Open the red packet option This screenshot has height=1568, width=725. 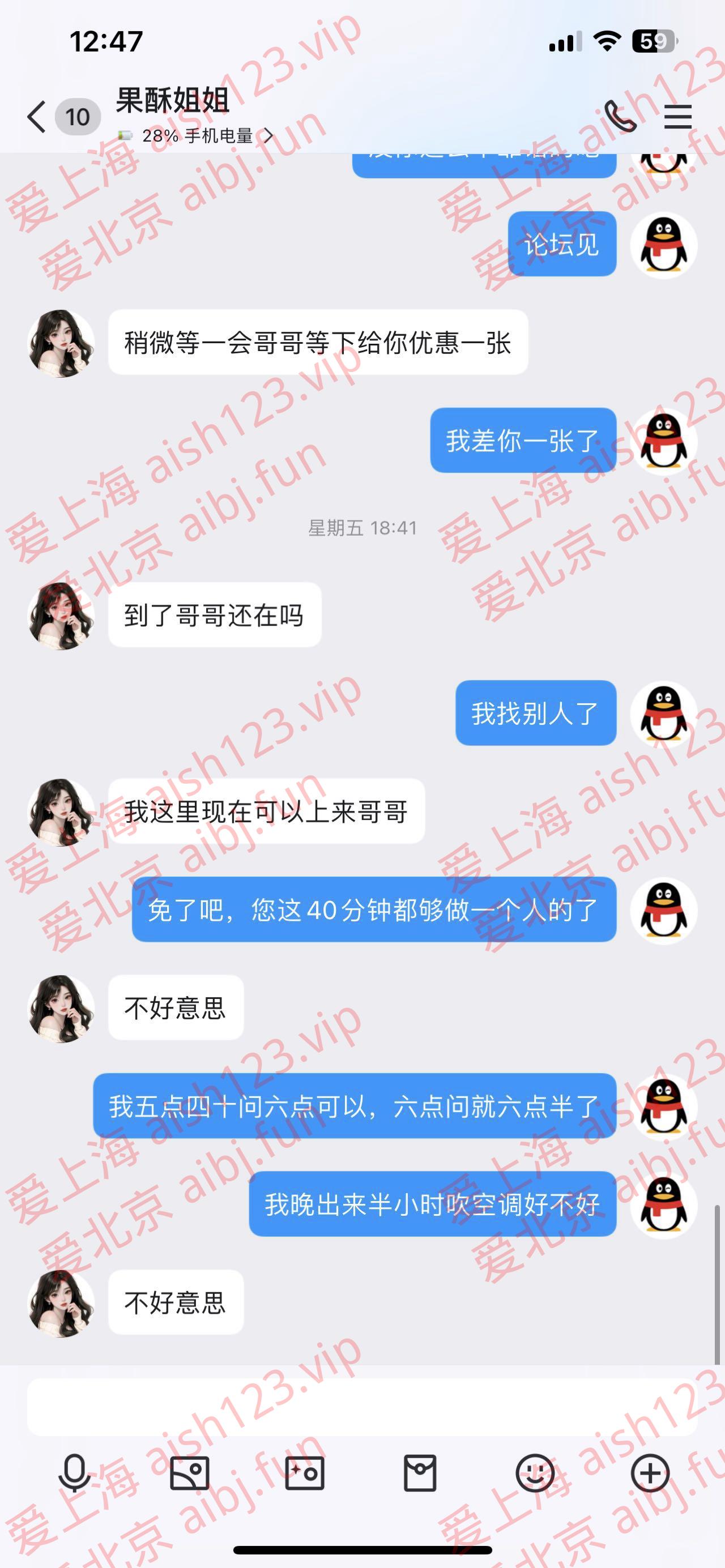tap(420, 1473)
